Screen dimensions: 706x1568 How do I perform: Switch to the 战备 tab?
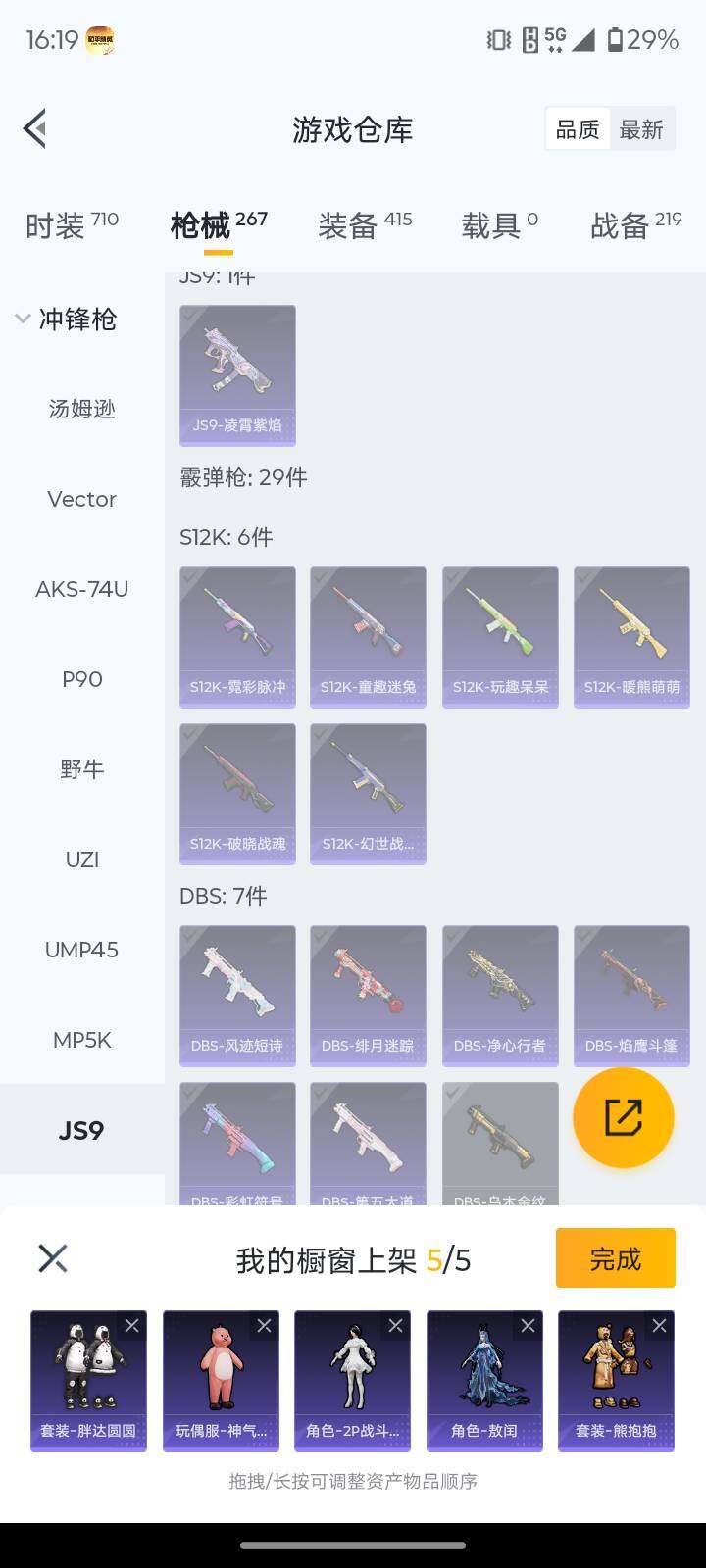click(635, 225)
